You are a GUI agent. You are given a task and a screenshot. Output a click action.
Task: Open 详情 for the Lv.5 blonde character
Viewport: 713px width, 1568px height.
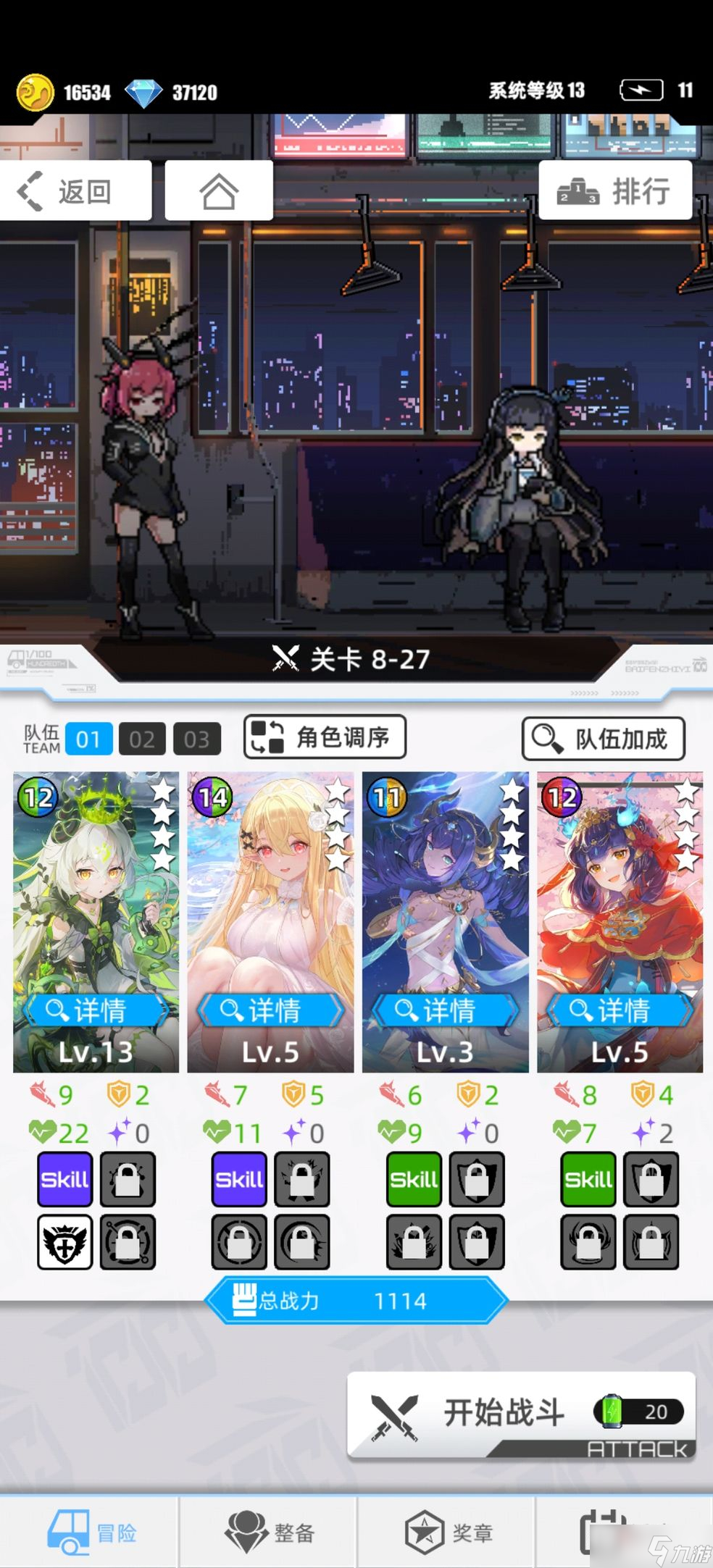(270, 1010)
